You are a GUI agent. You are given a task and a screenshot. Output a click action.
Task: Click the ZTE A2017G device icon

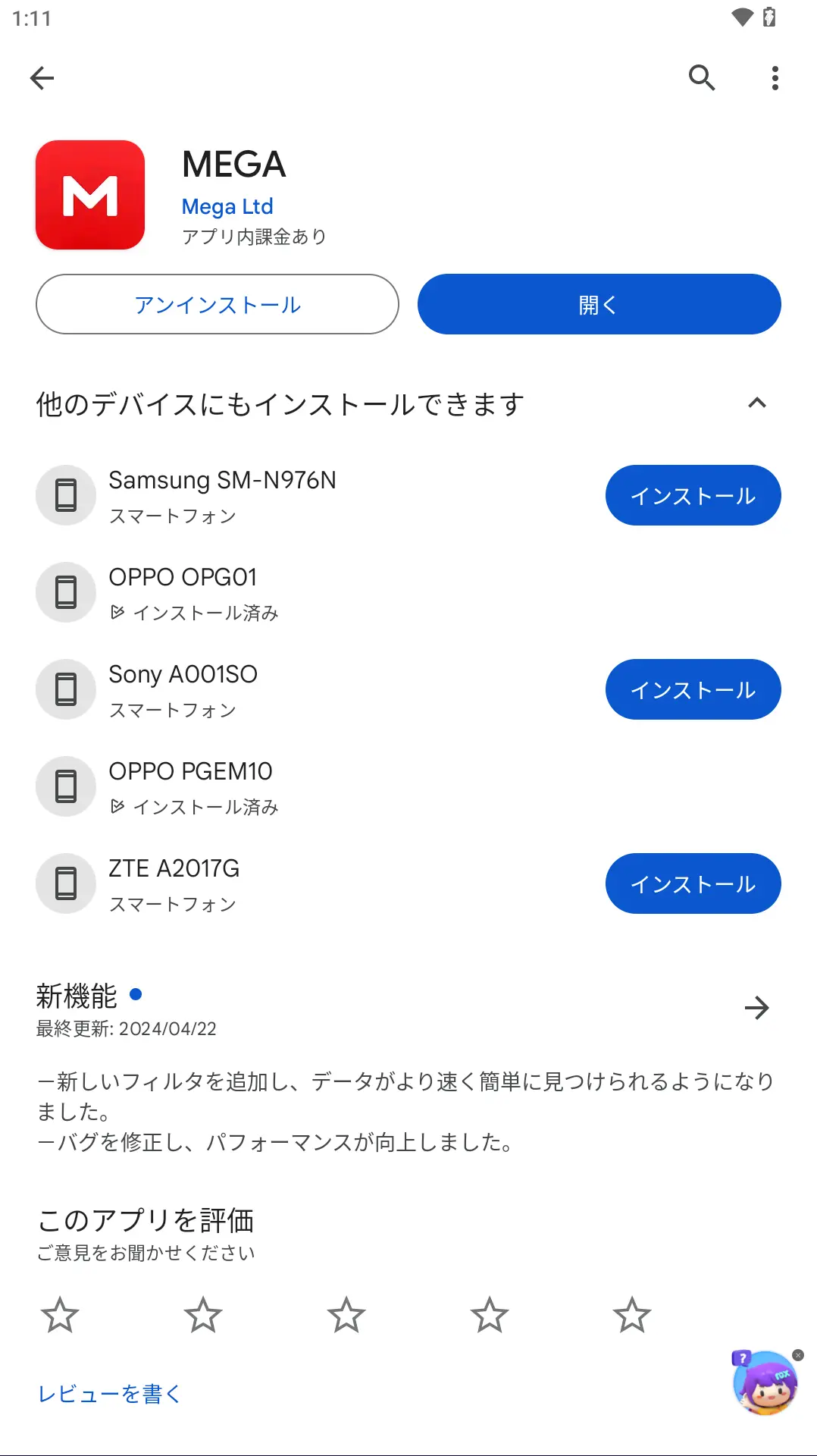(65, 883)
